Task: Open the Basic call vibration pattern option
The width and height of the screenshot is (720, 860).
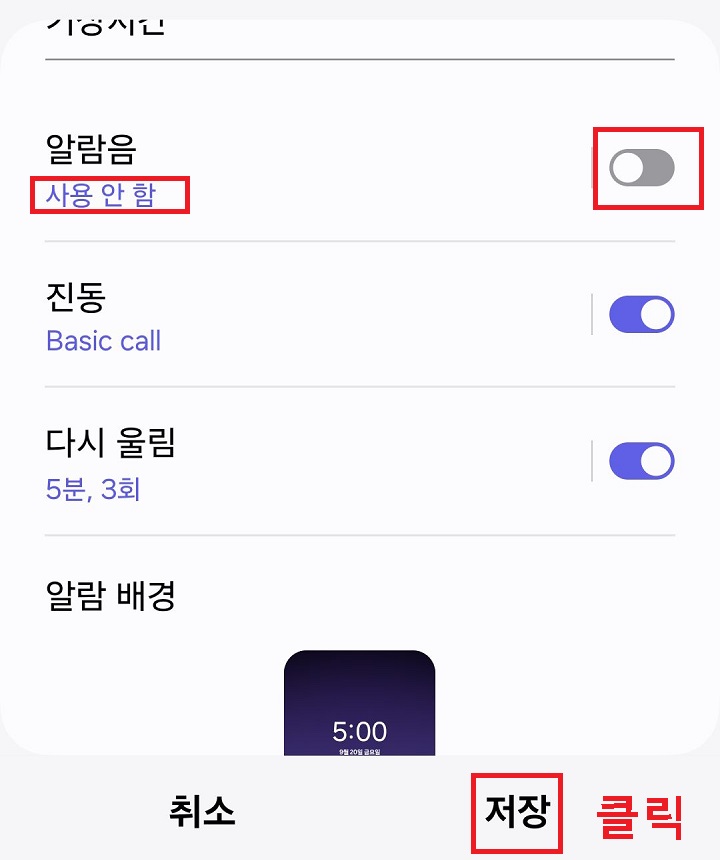Action: point(103,341)
